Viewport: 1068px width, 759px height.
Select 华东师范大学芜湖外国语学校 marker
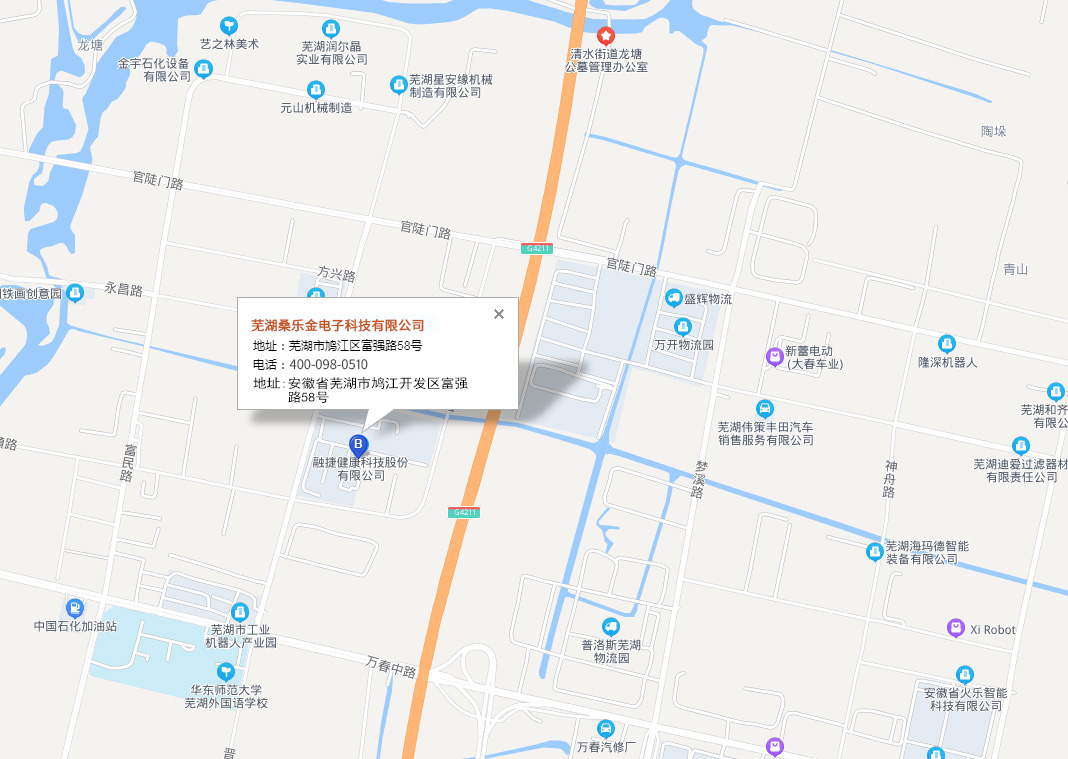pyautogui.click(x=227, y=671)
